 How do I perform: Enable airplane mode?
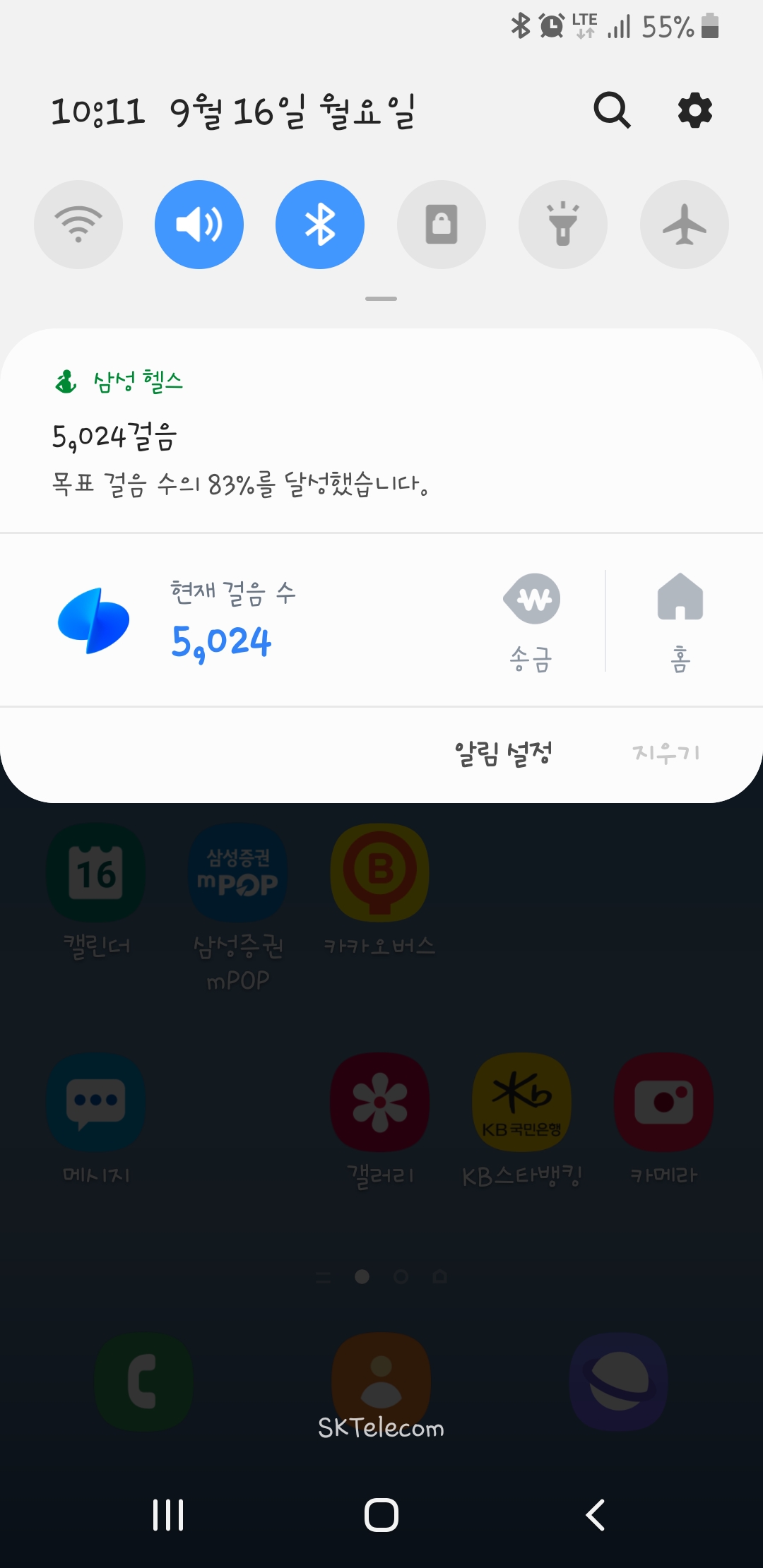tap(684, 225)
